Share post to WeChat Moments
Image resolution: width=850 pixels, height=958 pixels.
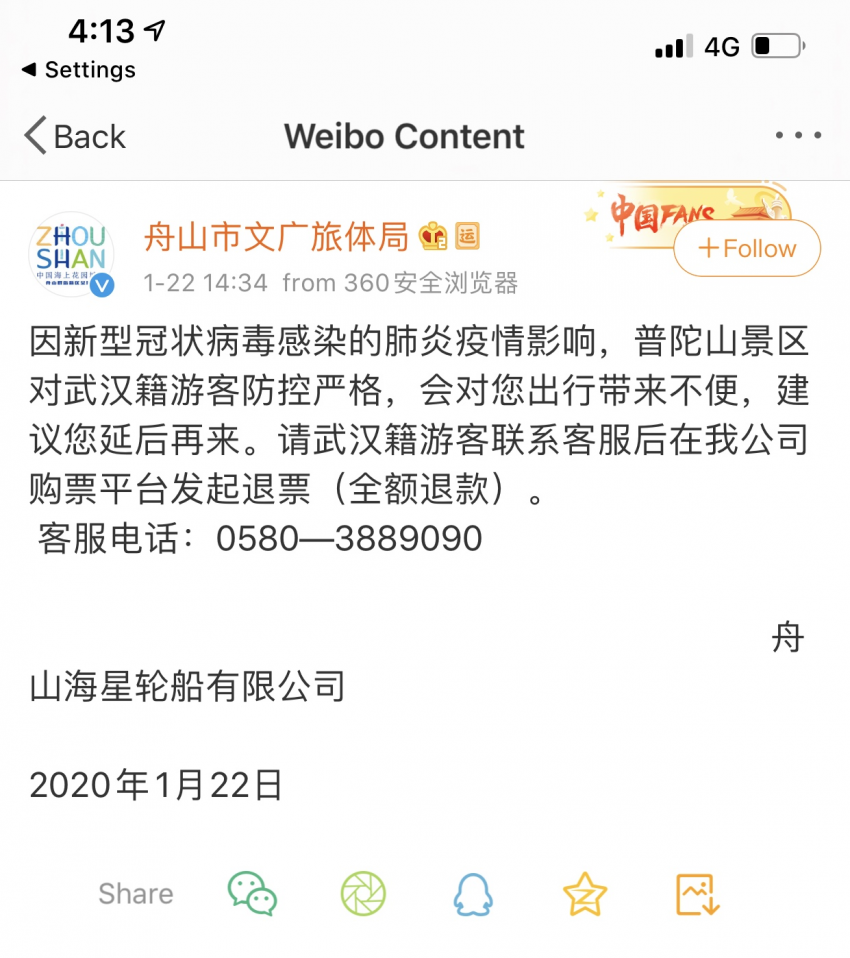(x=363, y=893)
